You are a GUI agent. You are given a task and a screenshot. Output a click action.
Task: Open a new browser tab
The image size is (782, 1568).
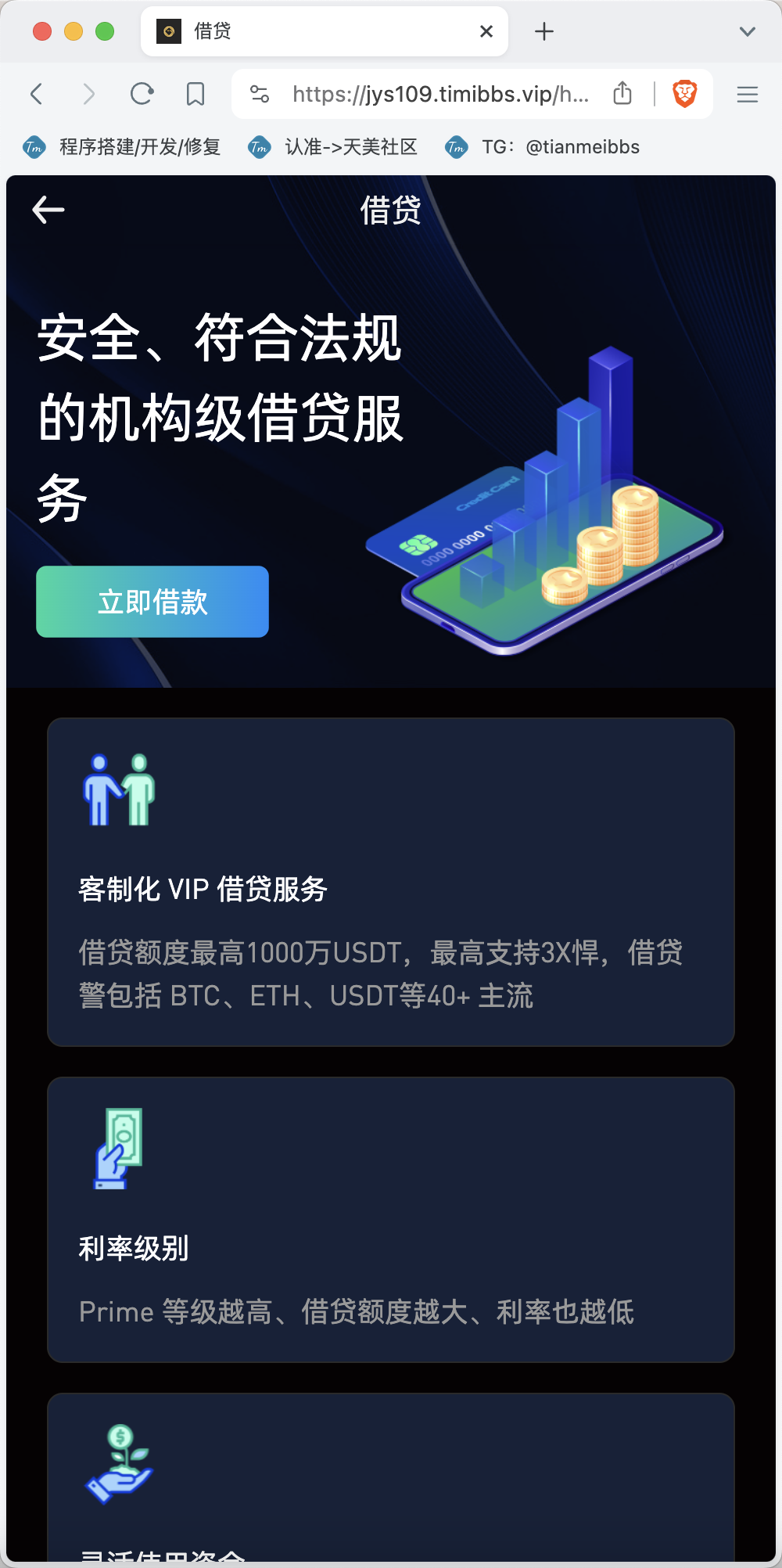[x=544, y=31]
